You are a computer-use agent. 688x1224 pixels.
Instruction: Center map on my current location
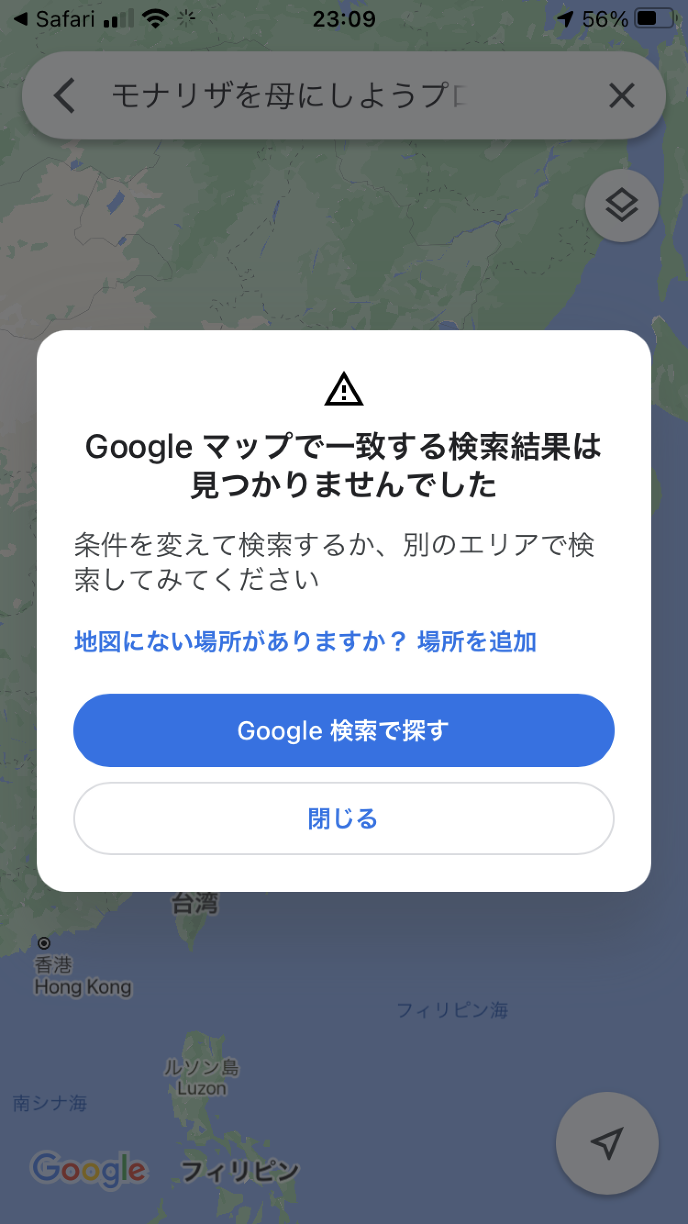point(606,1144)
